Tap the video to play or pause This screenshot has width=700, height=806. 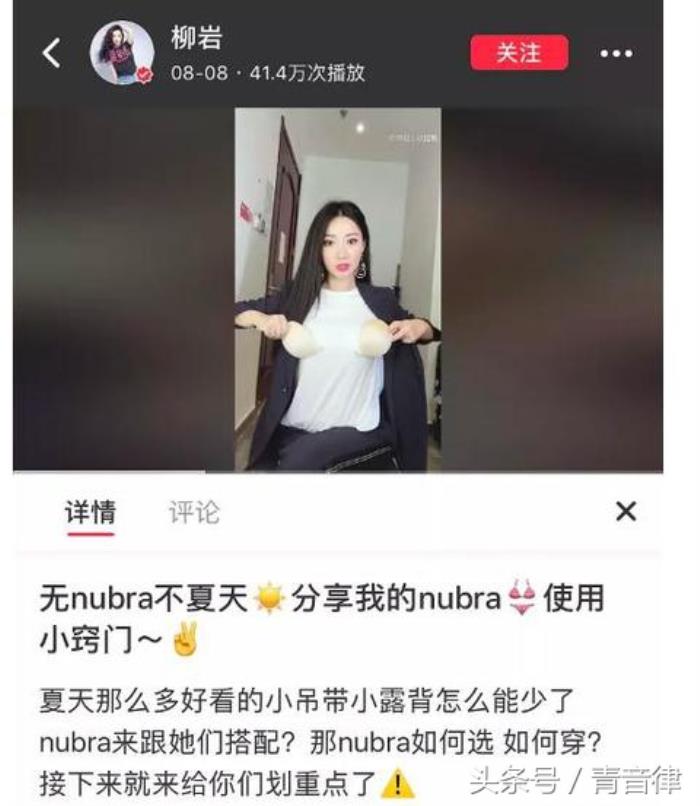pyautogui.click(x=337, y=289)
